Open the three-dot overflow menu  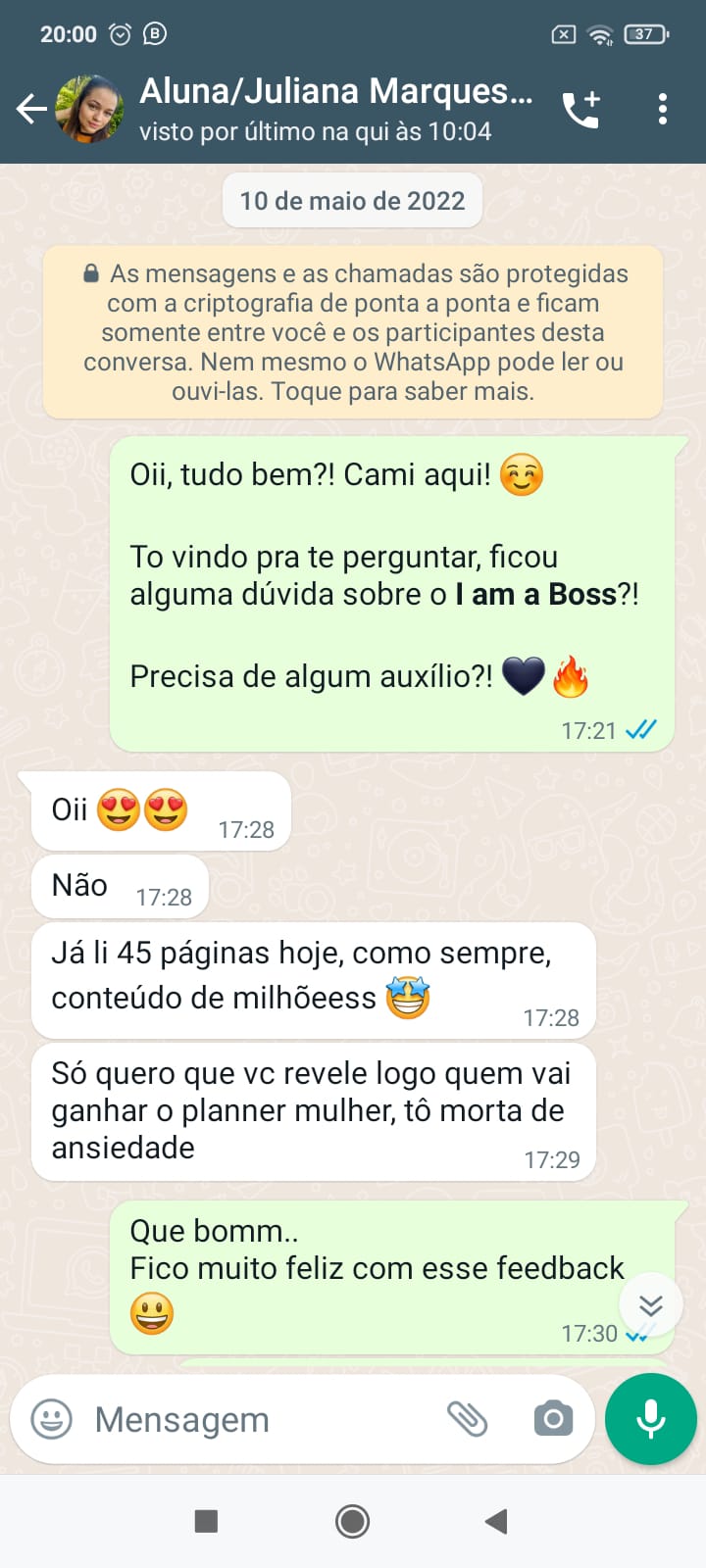pos(663,109)
